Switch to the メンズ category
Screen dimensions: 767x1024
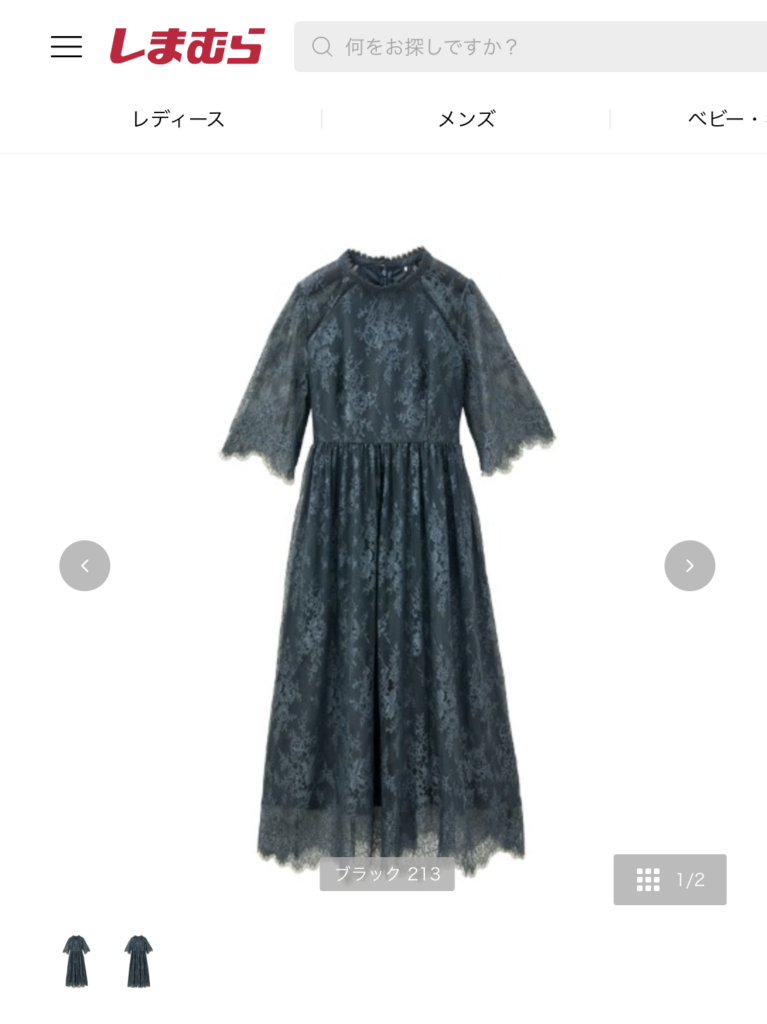[x=466, y=119]
